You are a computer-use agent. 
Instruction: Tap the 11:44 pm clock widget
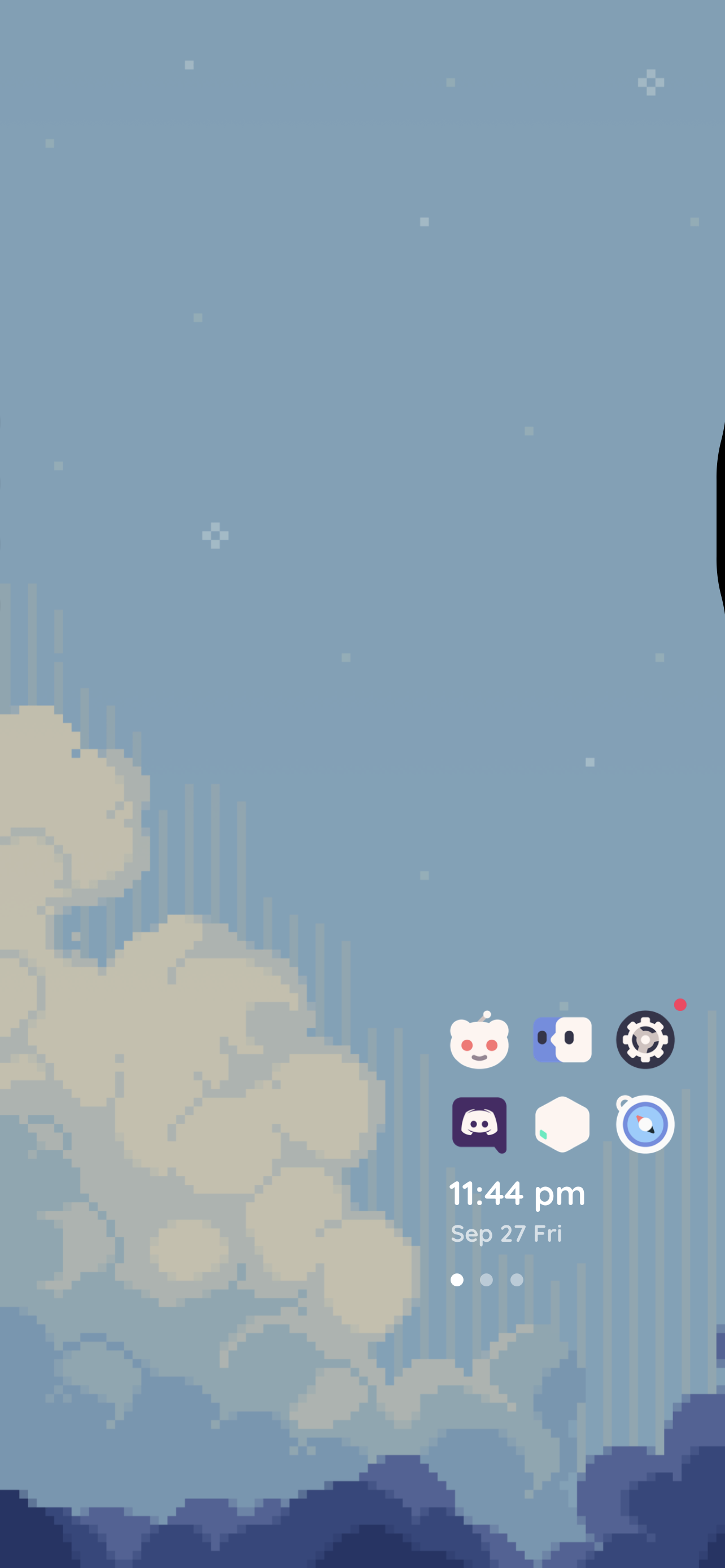pos(517,1194)
